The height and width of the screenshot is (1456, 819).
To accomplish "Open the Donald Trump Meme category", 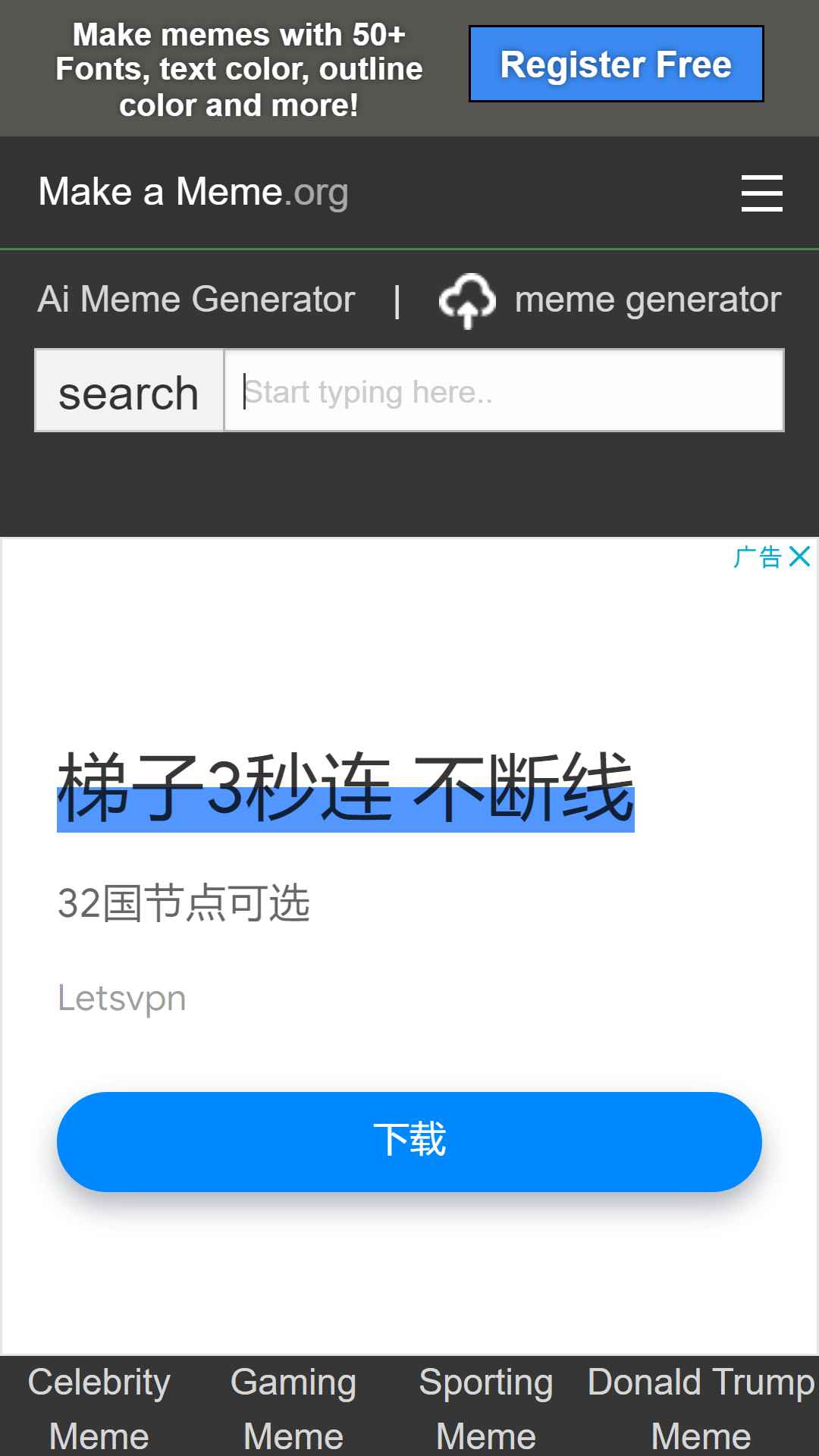I will [701, 1408].
